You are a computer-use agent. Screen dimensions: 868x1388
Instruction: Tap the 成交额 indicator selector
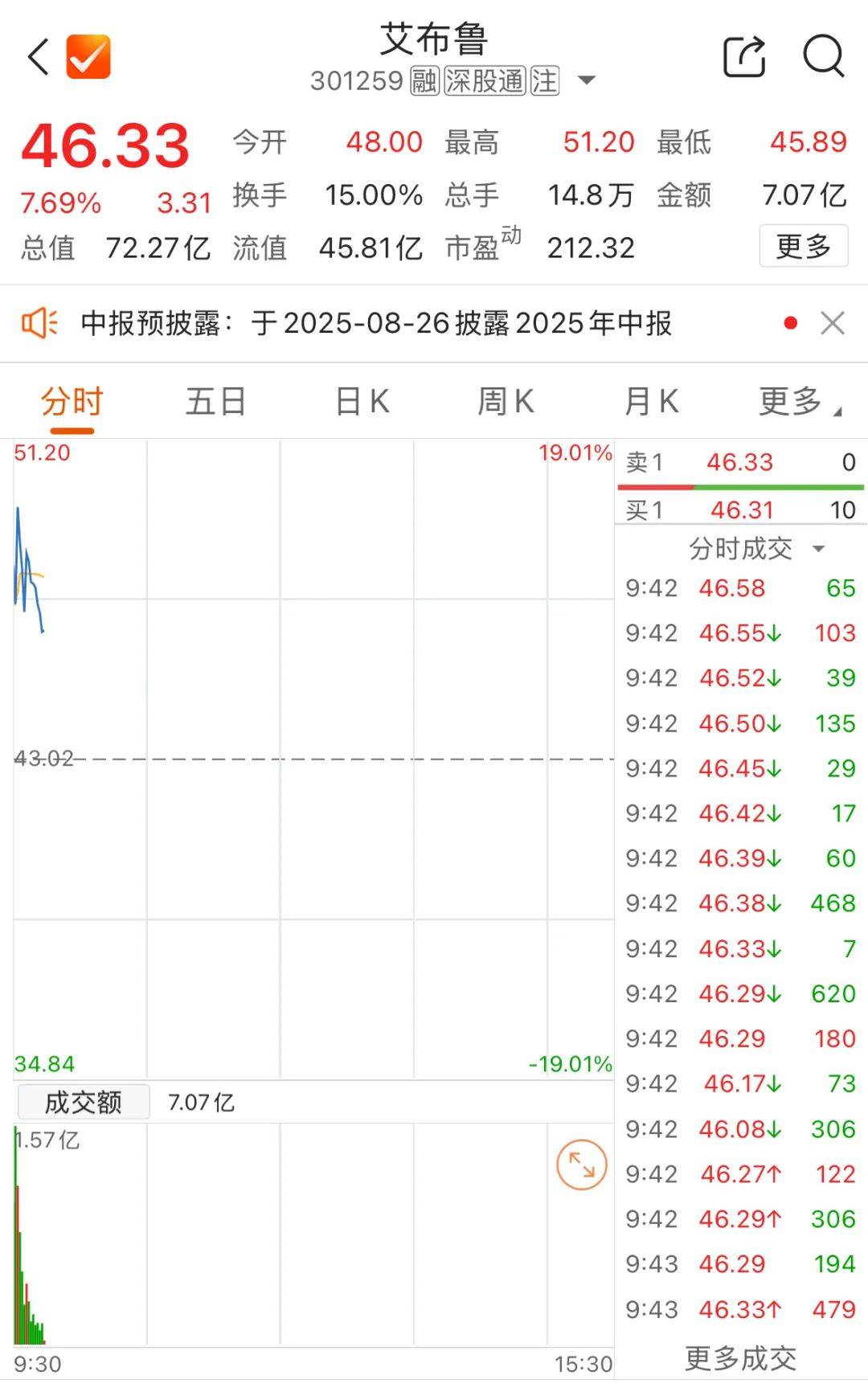click(84, 1102)
